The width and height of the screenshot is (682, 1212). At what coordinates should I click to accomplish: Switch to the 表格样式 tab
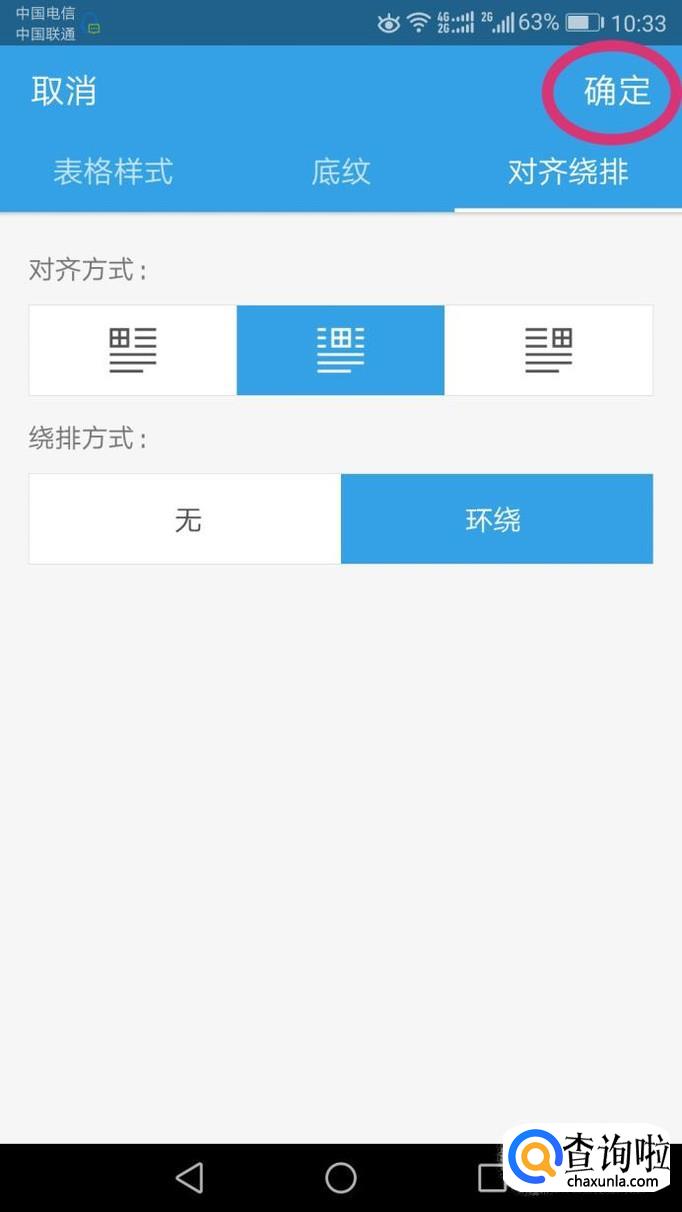[113, 172]
